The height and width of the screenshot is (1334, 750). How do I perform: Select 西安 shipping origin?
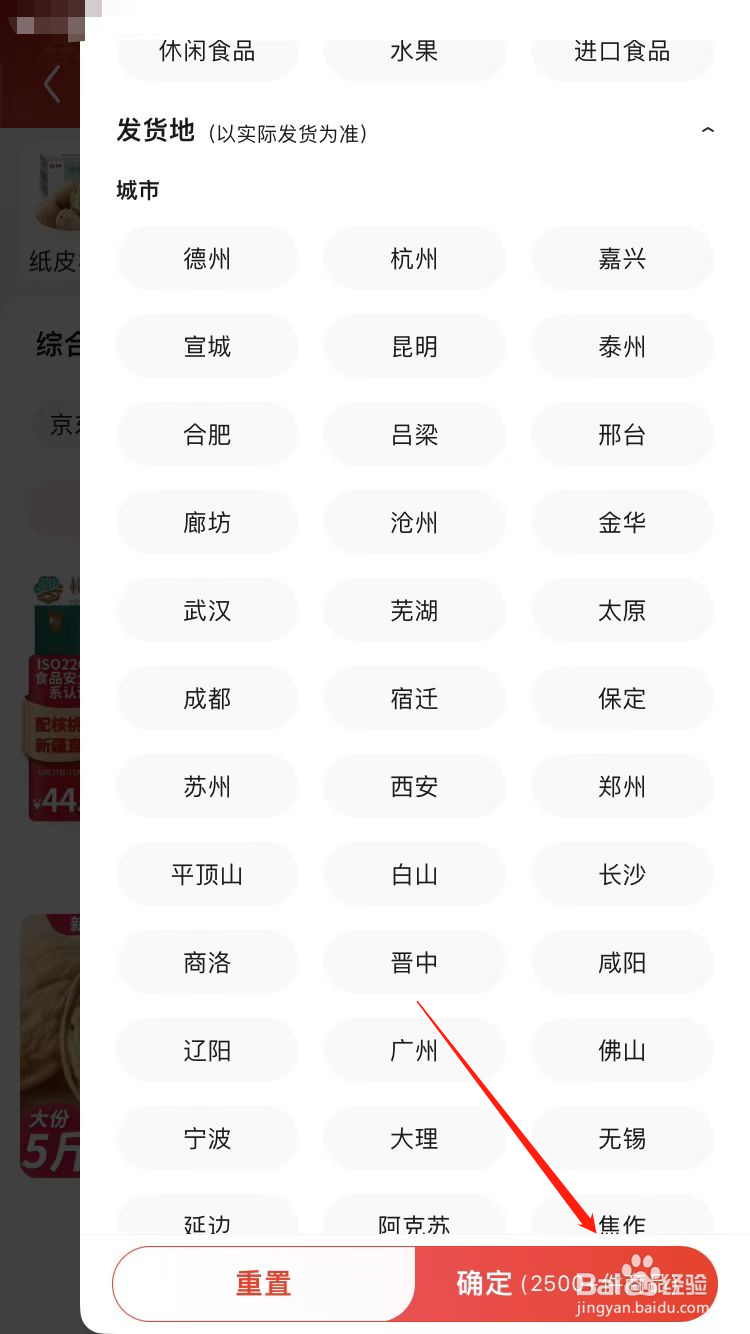414,786
